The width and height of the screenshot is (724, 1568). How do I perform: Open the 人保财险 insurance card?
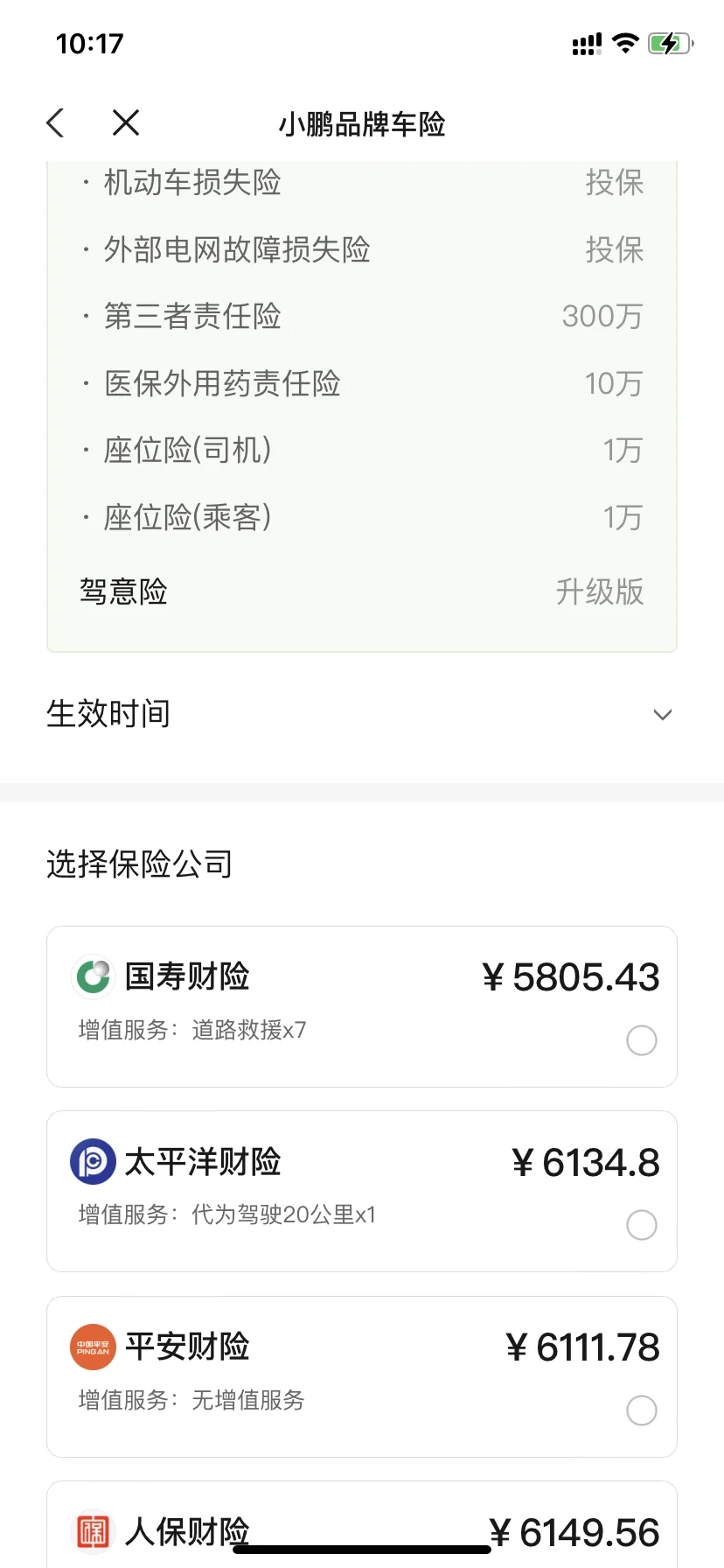tap(362, 1524)
